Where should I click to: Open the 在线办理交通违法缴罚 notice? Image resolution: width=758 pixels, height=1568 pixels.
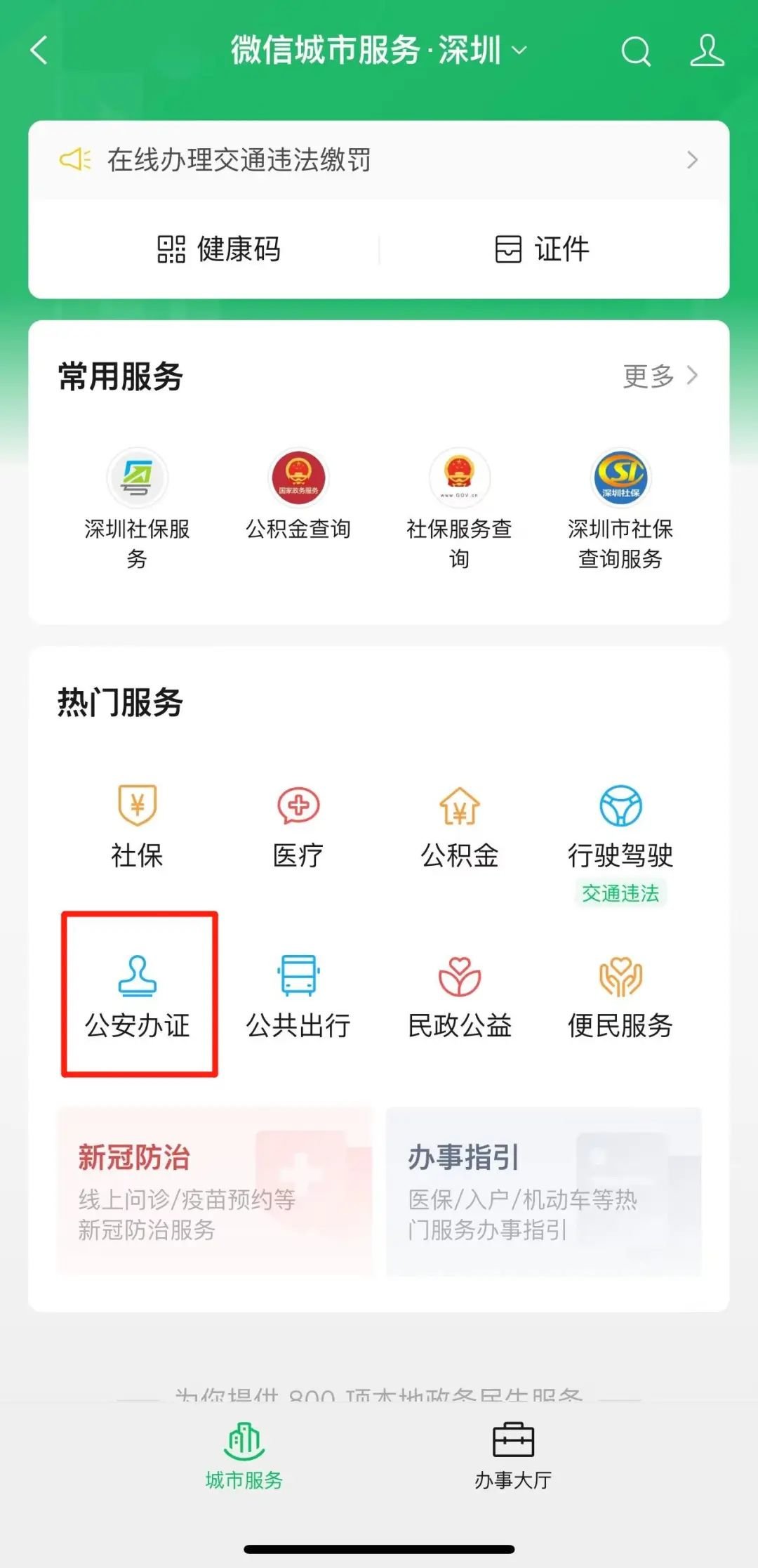(379, 160)
